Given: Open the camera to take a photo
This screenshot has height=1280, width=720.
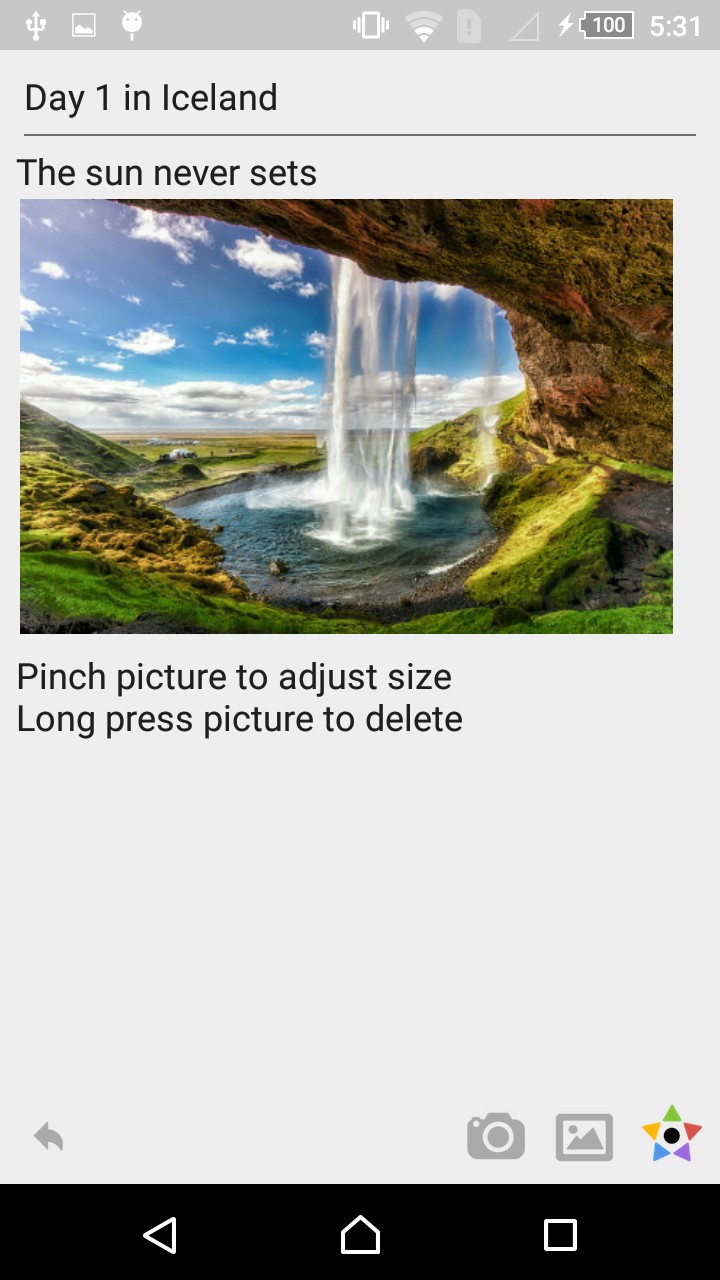Looking at the screenshot, I should point(496,1136).
